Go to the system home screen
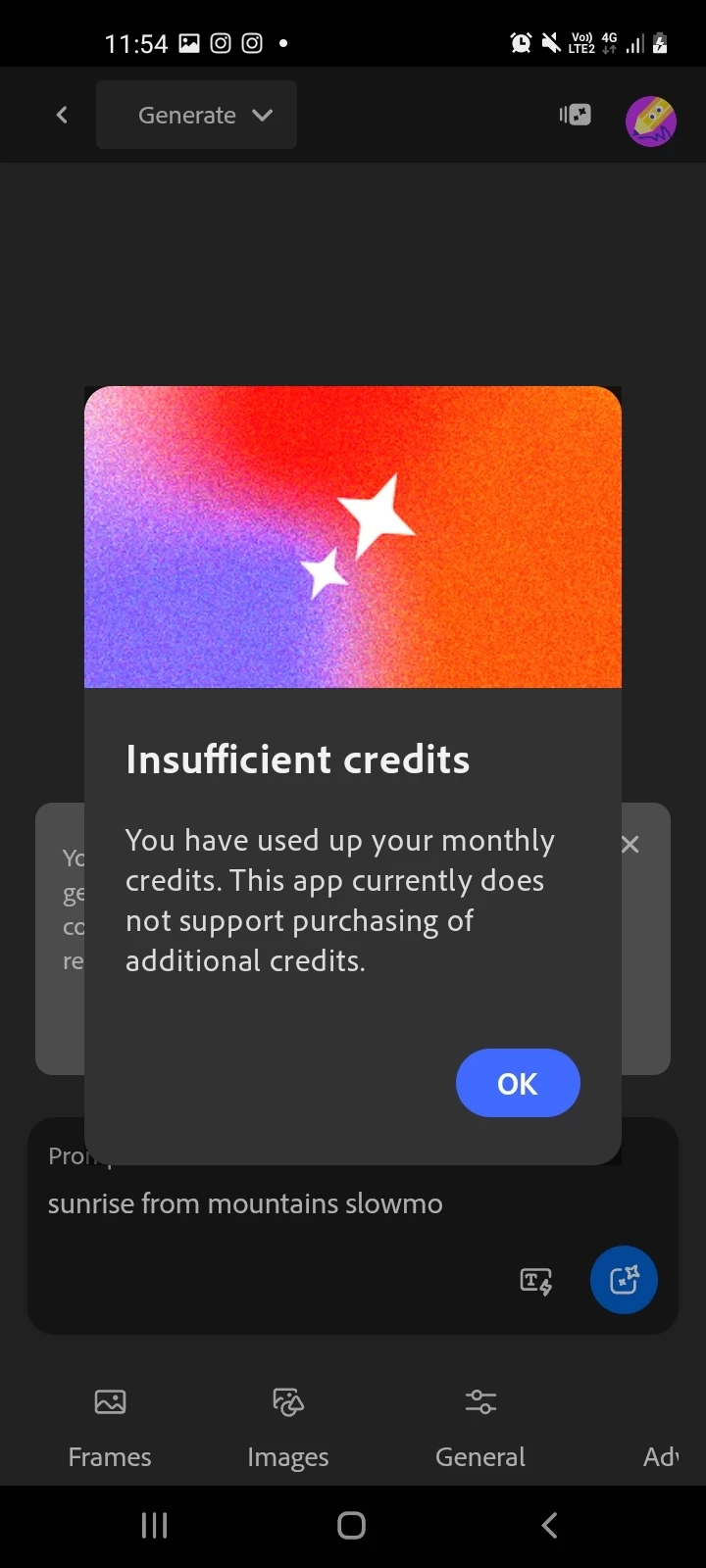 [x=351, y=1525]
